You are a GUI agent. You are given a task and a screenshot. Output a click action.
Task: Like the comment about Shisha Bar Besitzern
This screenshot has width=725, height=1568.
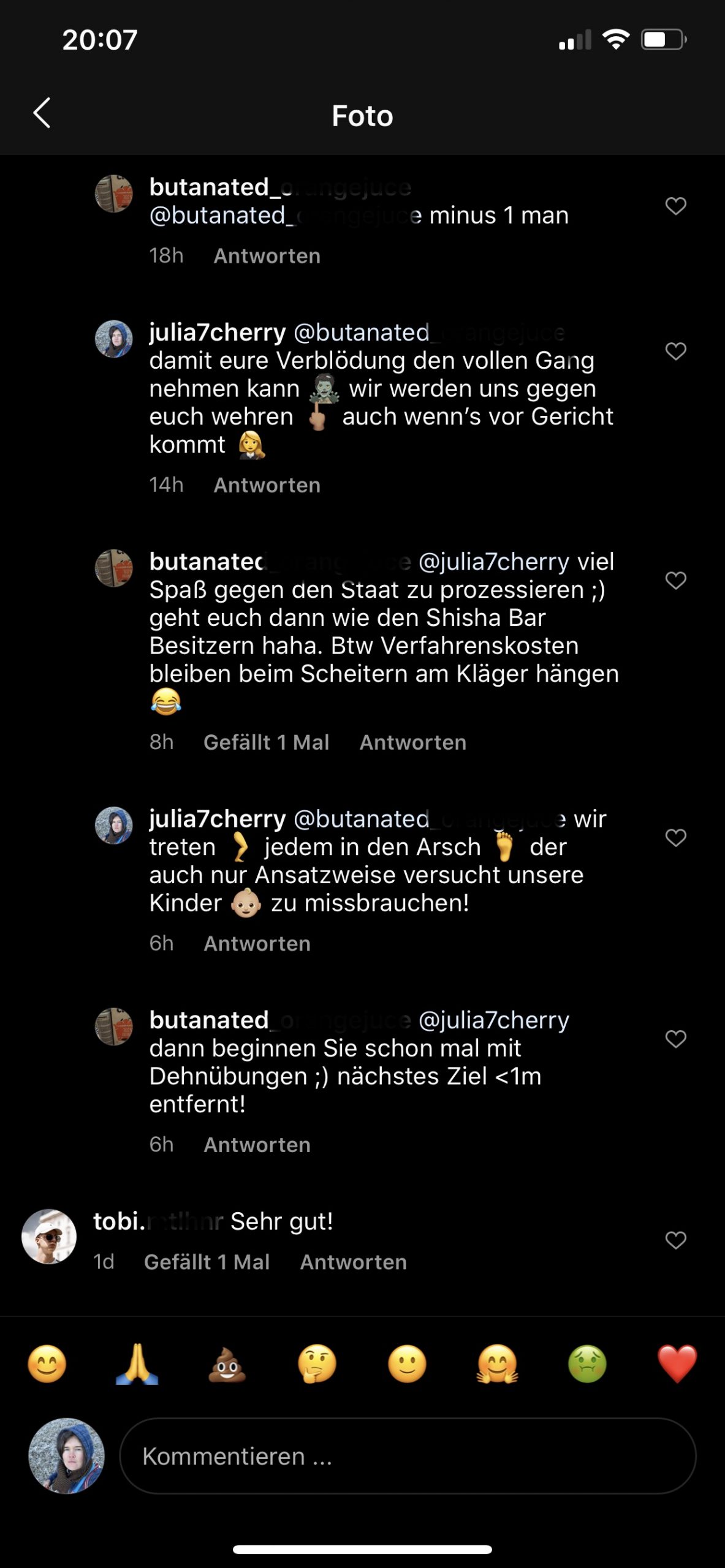point(675,580)
